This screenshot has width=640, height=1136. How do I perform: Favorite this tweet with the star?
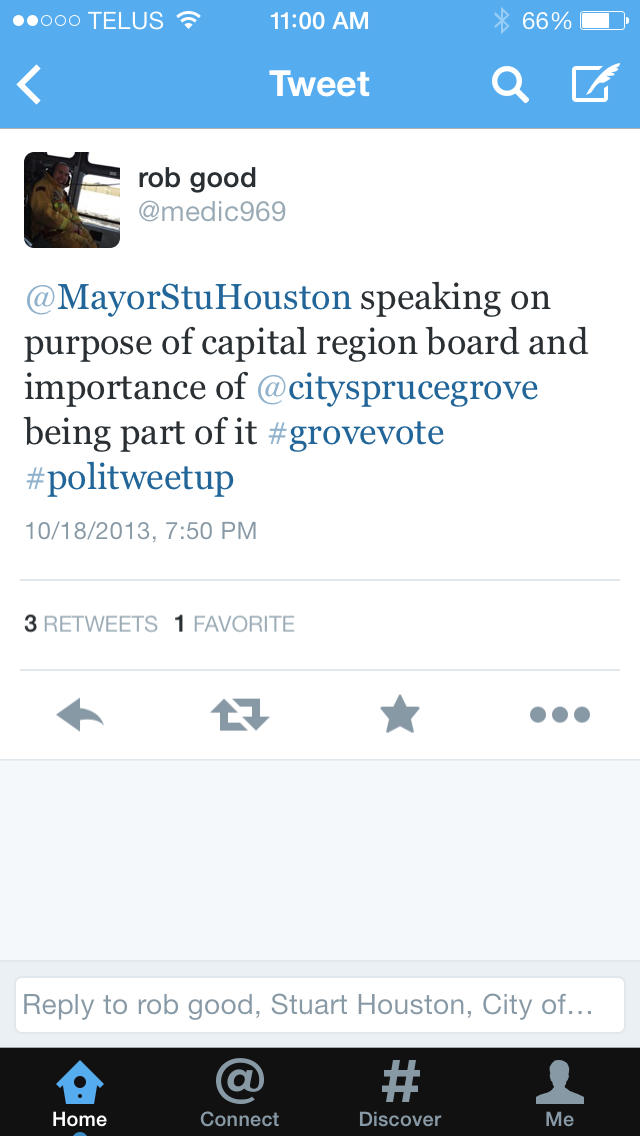coord(400,715)
